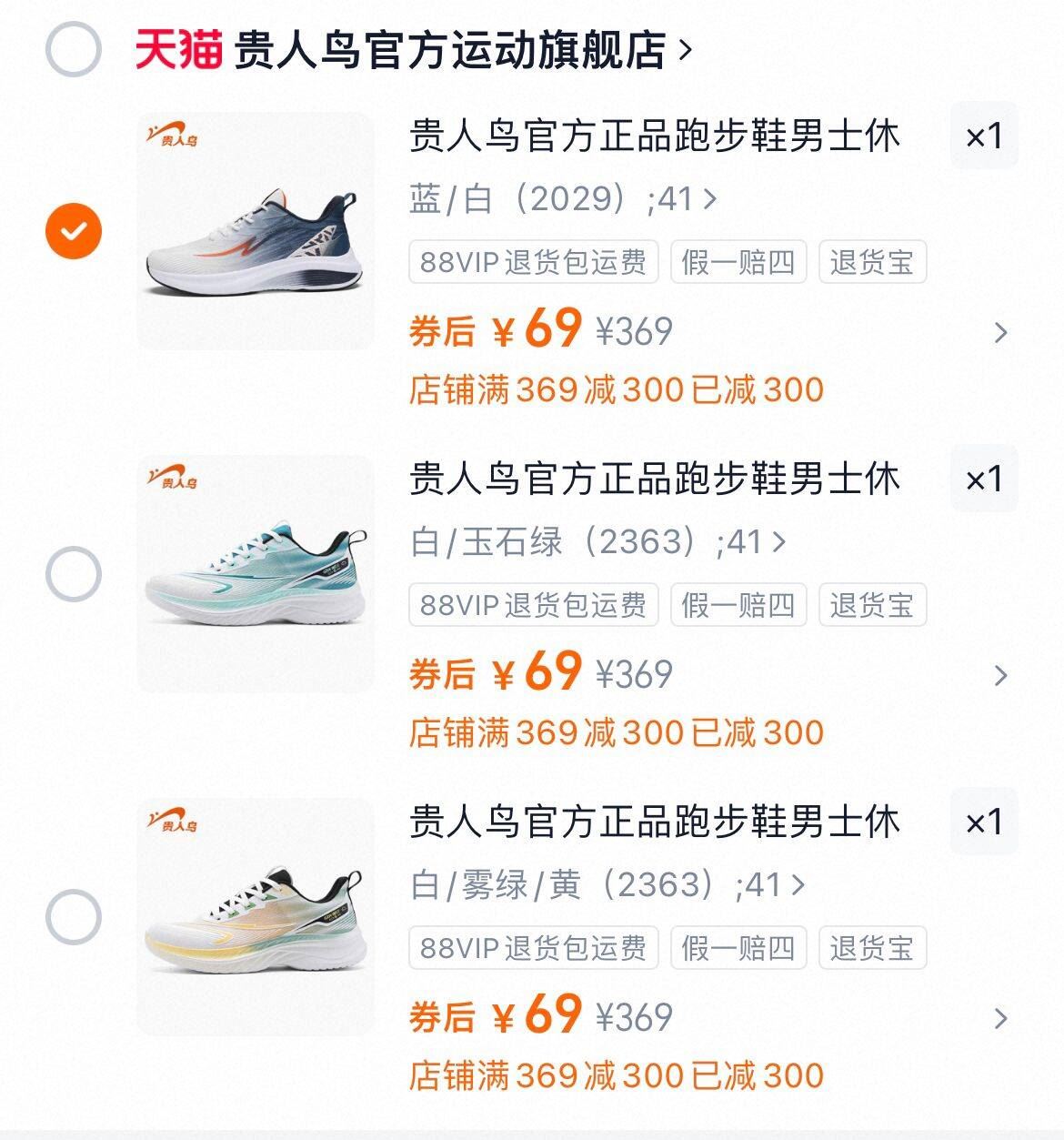Click the 假一赔四 guarantee badge
The image size is (1064, 1140).
tap(738, 263)
